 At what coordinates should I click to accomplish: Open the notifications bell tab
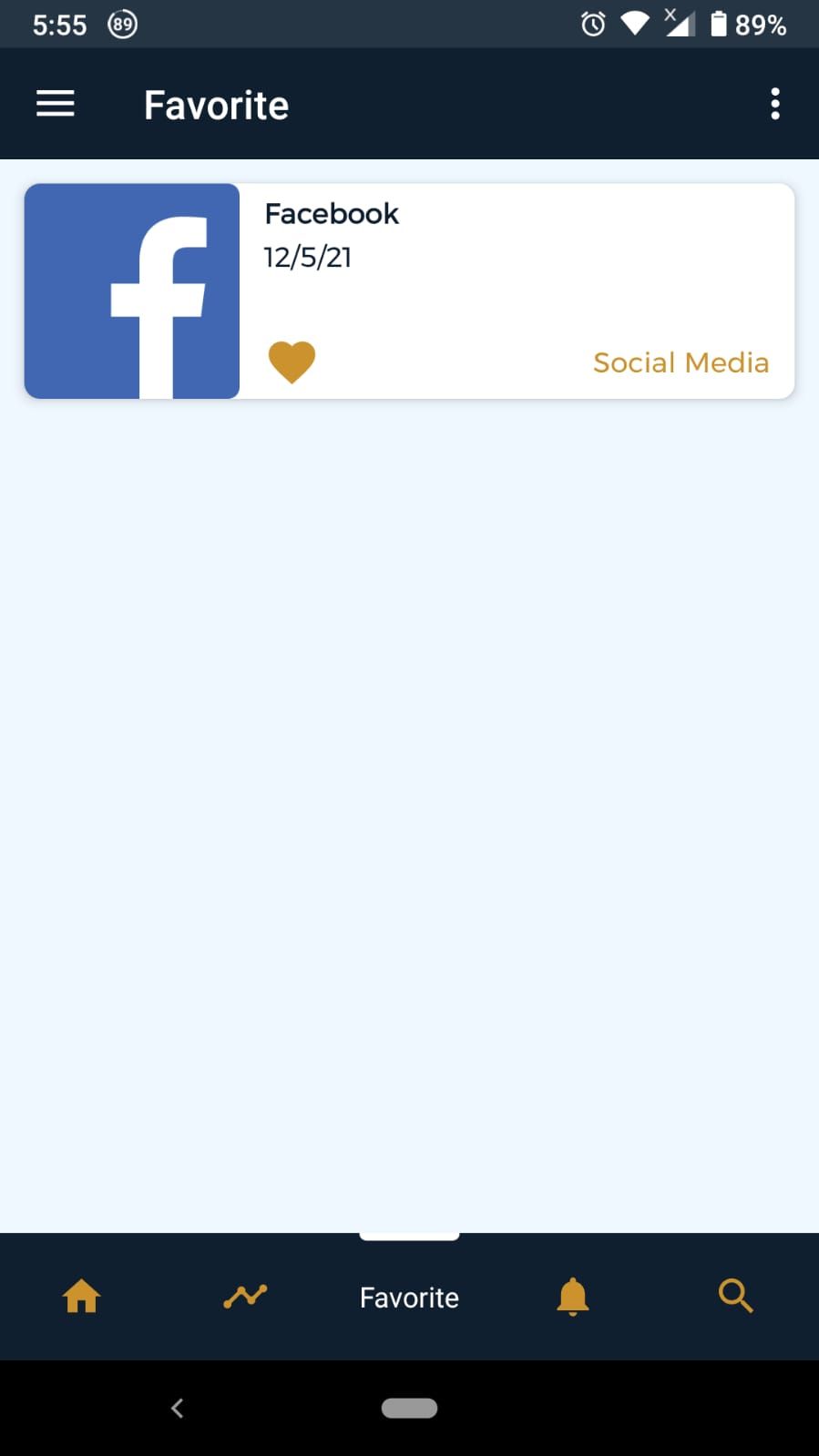point(572,1296)
